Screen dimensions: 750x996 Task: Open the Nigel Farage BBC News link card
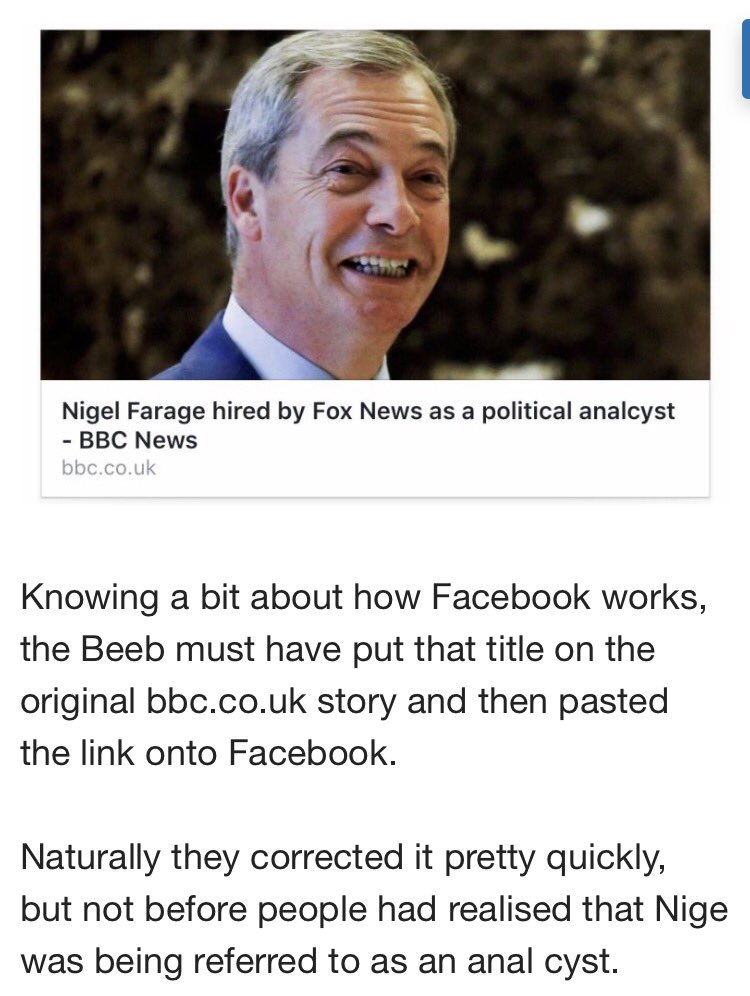point(369,425)
